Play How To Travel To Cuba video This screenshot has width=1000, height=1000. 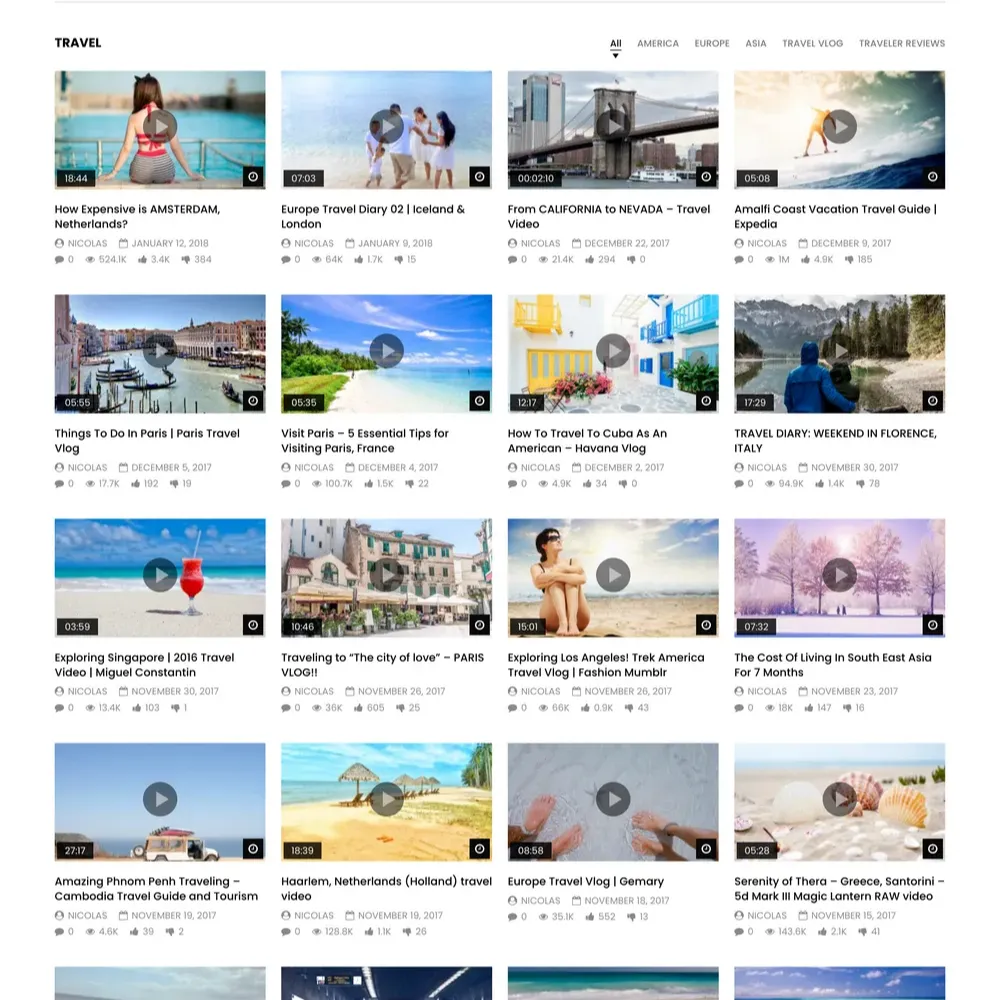click(x=613, y=350)
